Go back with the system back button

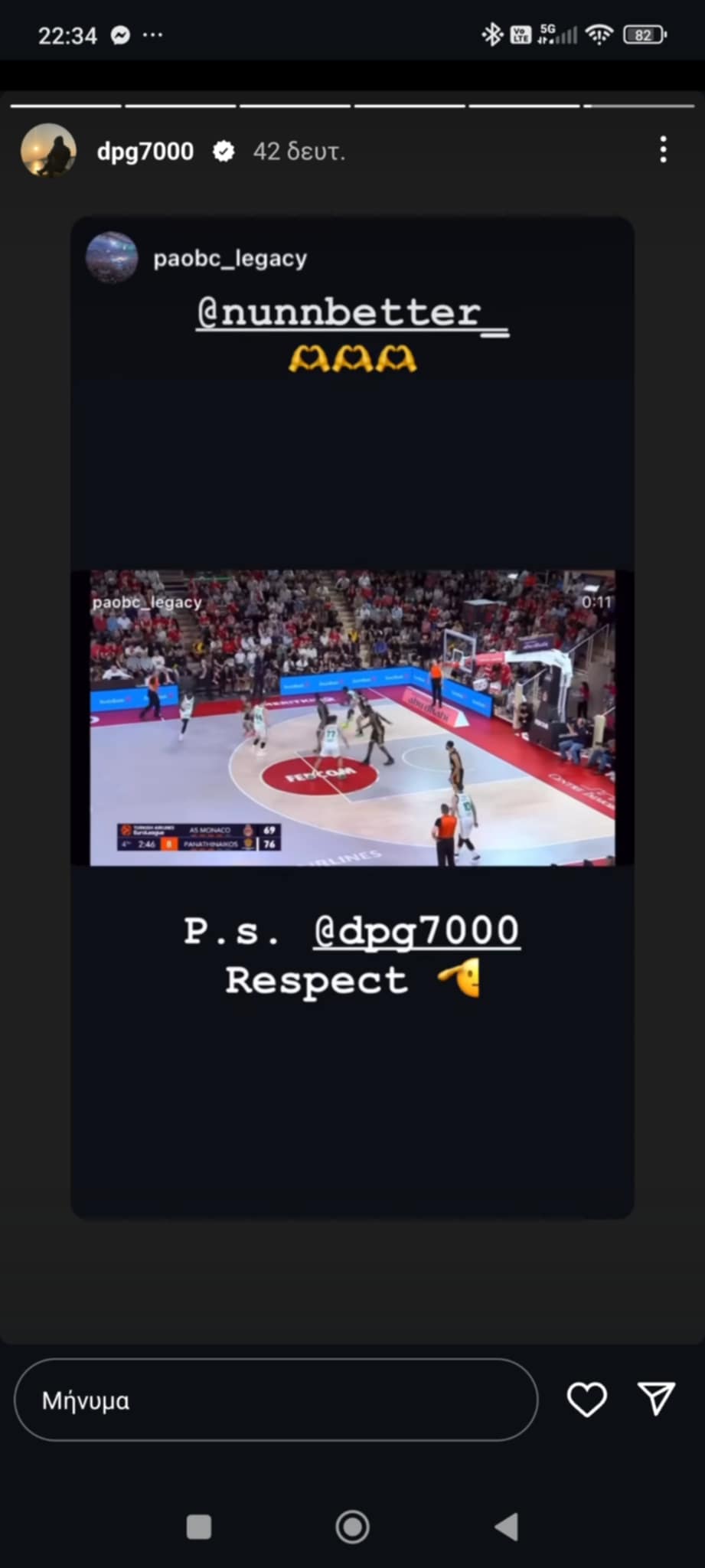[507, 1527]
